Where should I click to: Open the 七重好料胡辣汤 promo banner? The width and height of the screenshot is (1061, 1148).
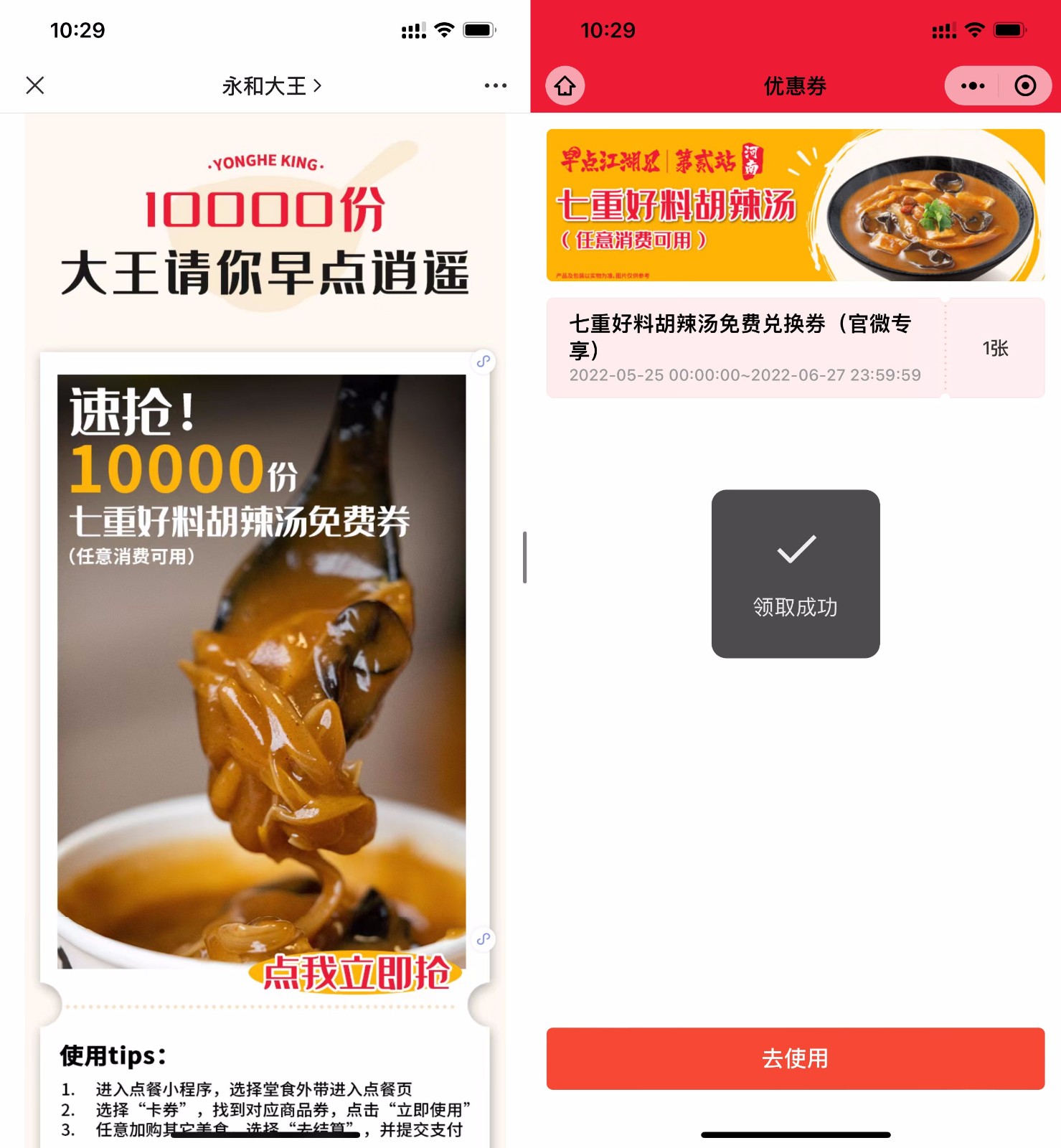pos(795,205)
